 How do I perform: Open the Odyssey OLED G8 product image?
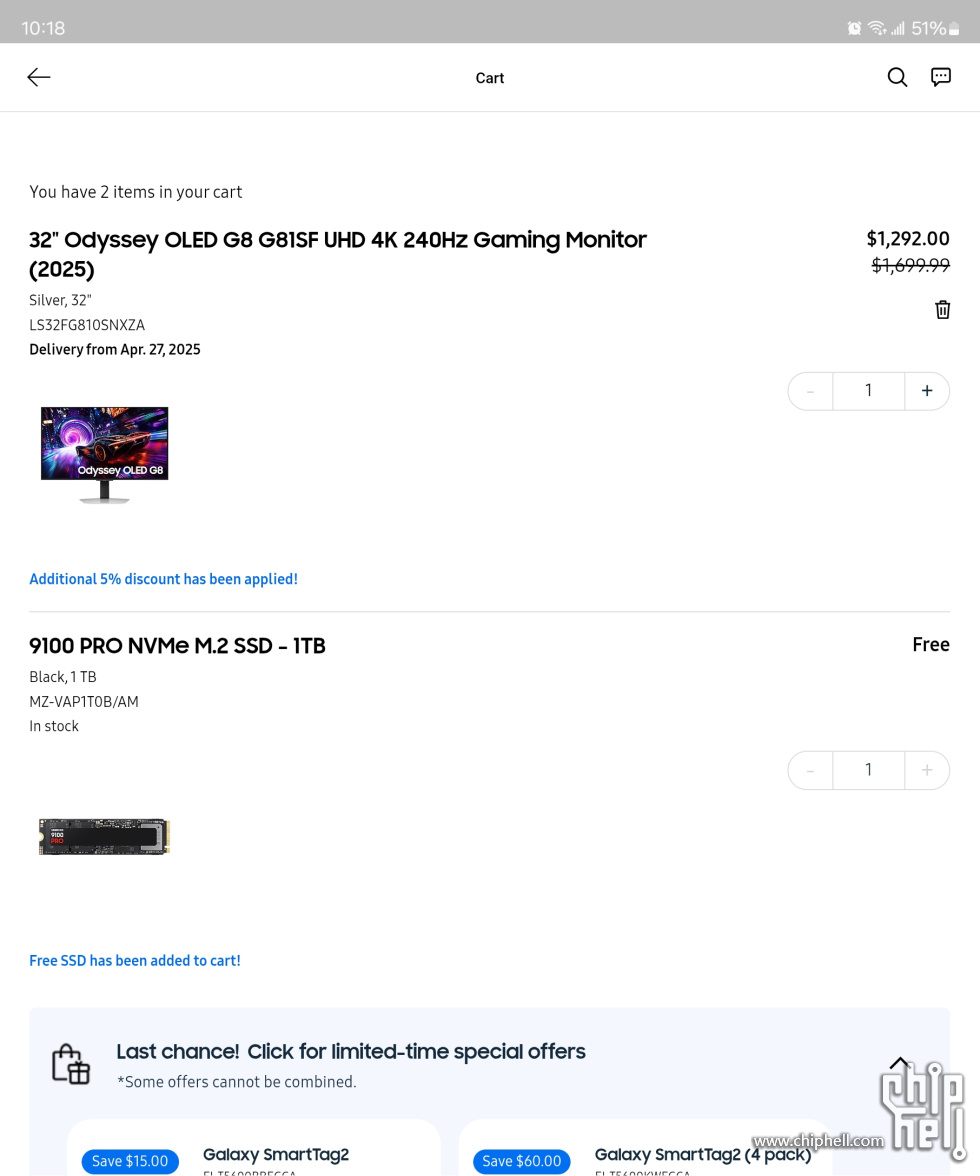click(104, 454)
